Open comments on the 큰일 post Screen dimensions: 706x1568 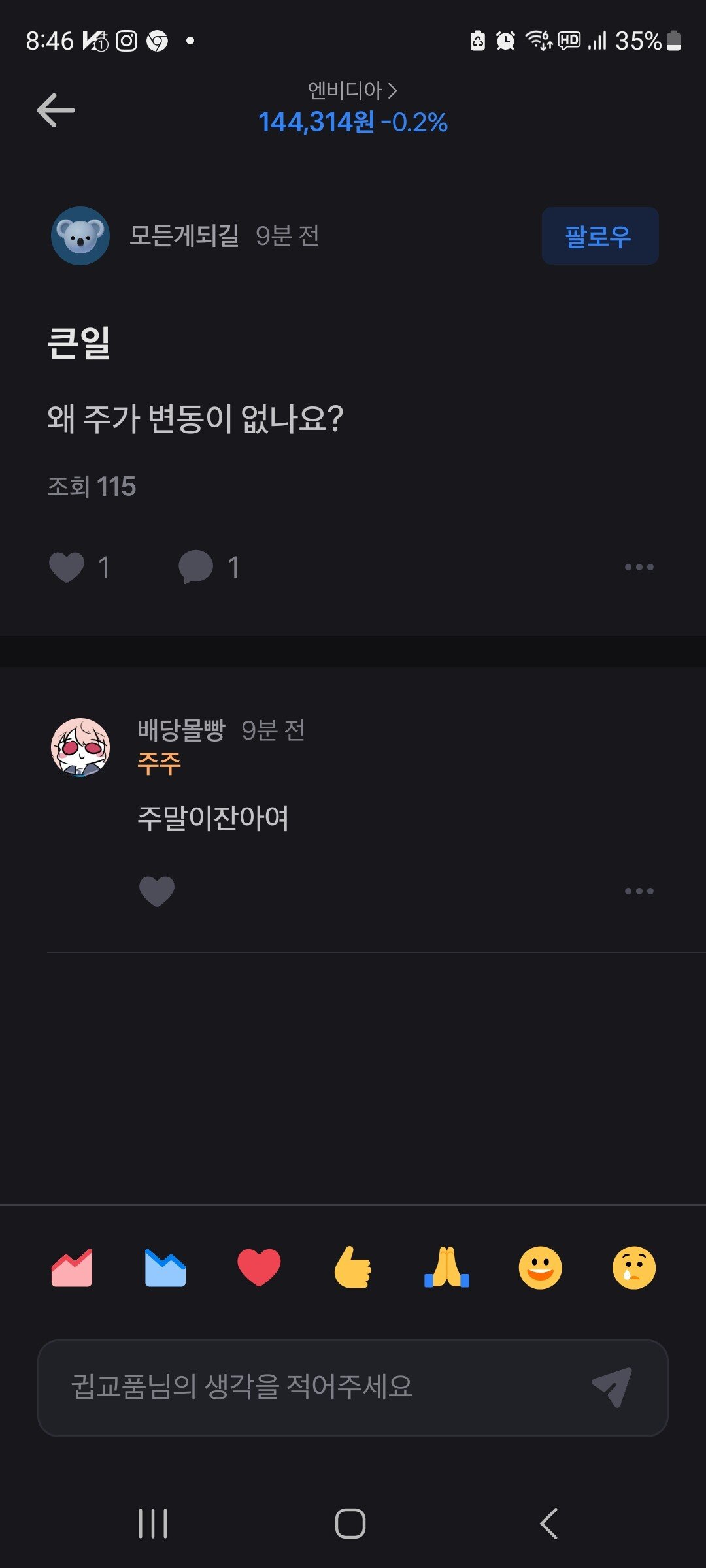click(195, 566)
